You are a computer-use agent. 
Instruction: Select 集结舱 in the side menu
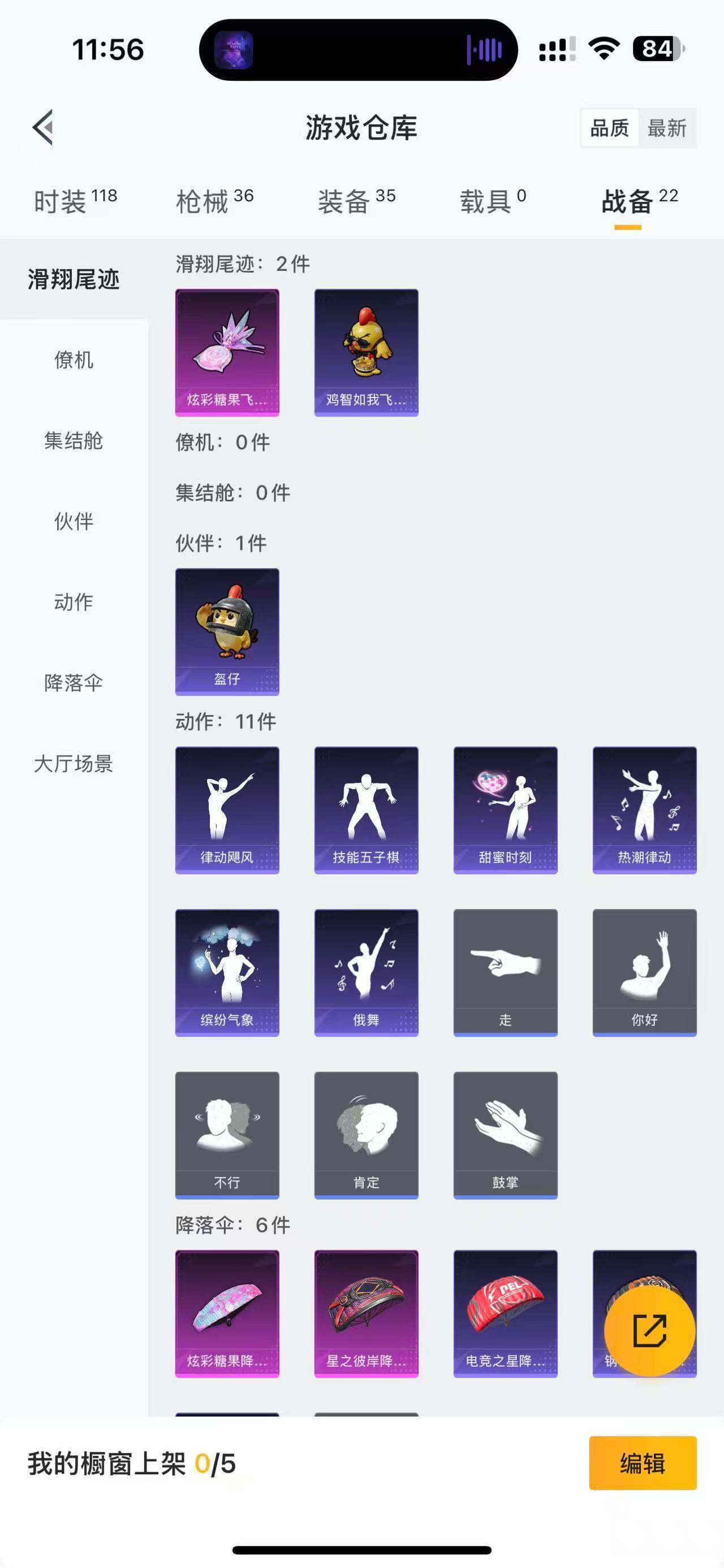74,441
